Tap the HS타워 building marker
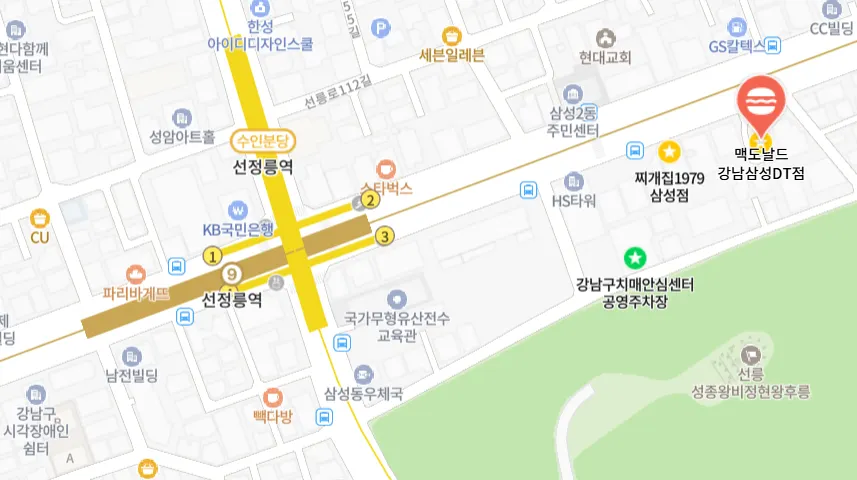Screen dimensions: 857x480 pos(573,182)
